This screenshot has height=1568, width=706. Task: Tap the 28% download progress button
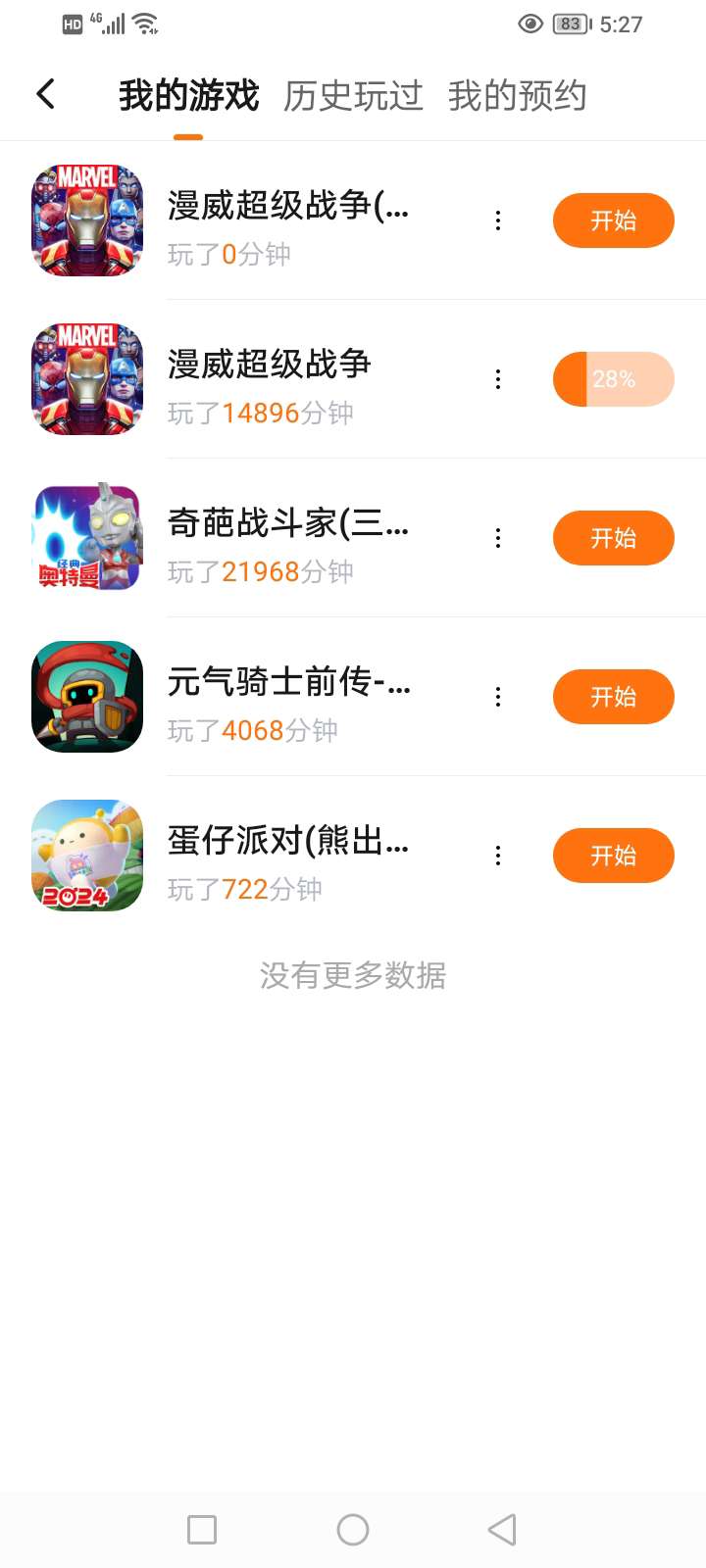[613, 379]
